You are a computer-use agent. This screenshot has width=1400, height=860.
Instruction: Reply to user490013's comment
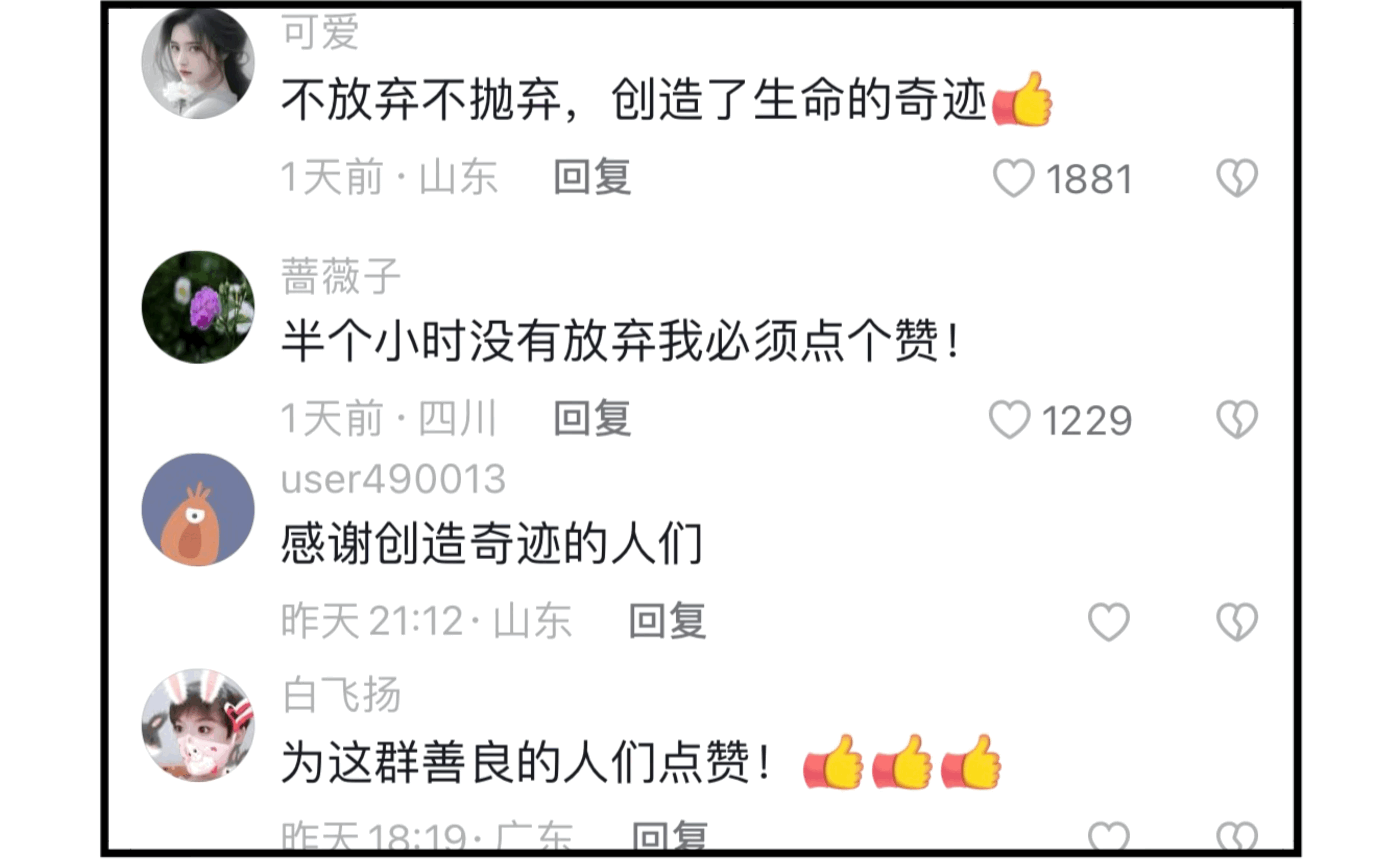(668, 620)
